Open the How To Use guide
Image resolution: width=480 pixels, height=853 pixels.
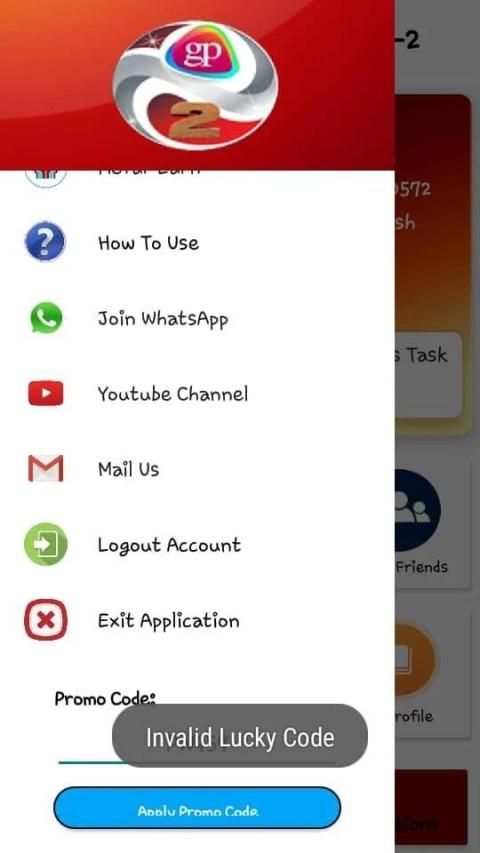(x=197, y=242)
